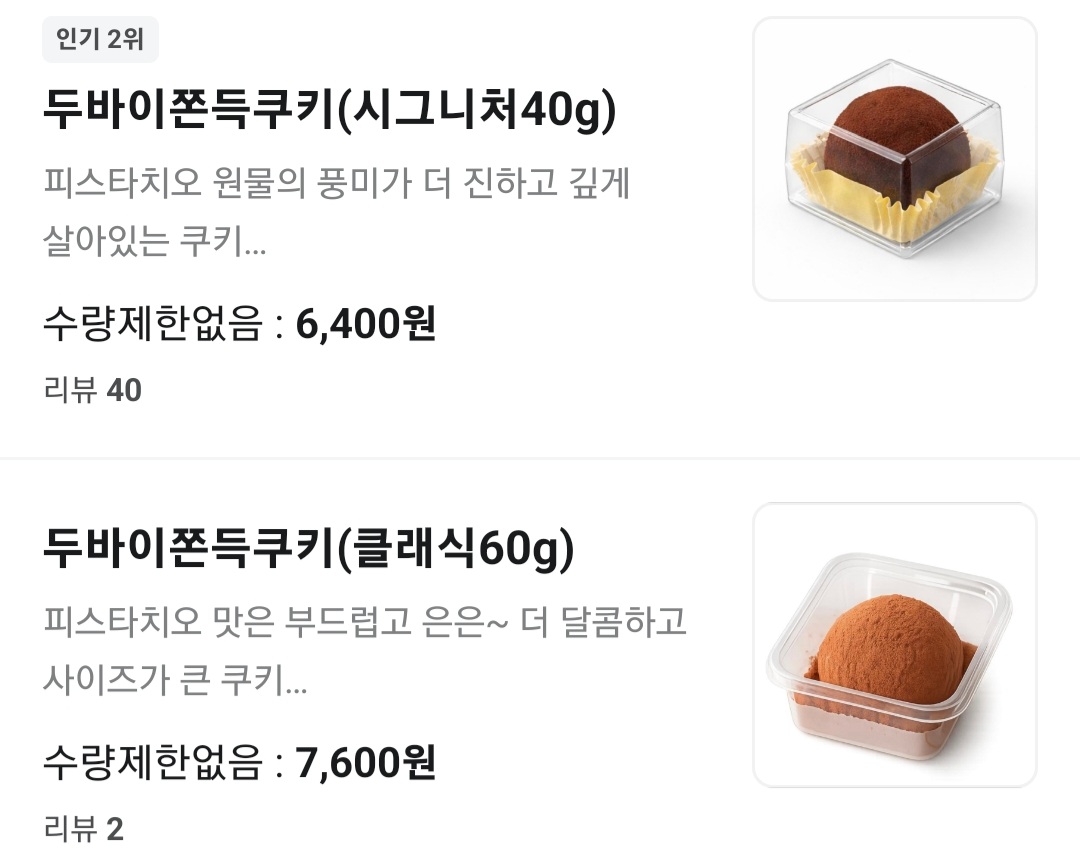View the 시그니처40g cookie photo

point(895,159)
